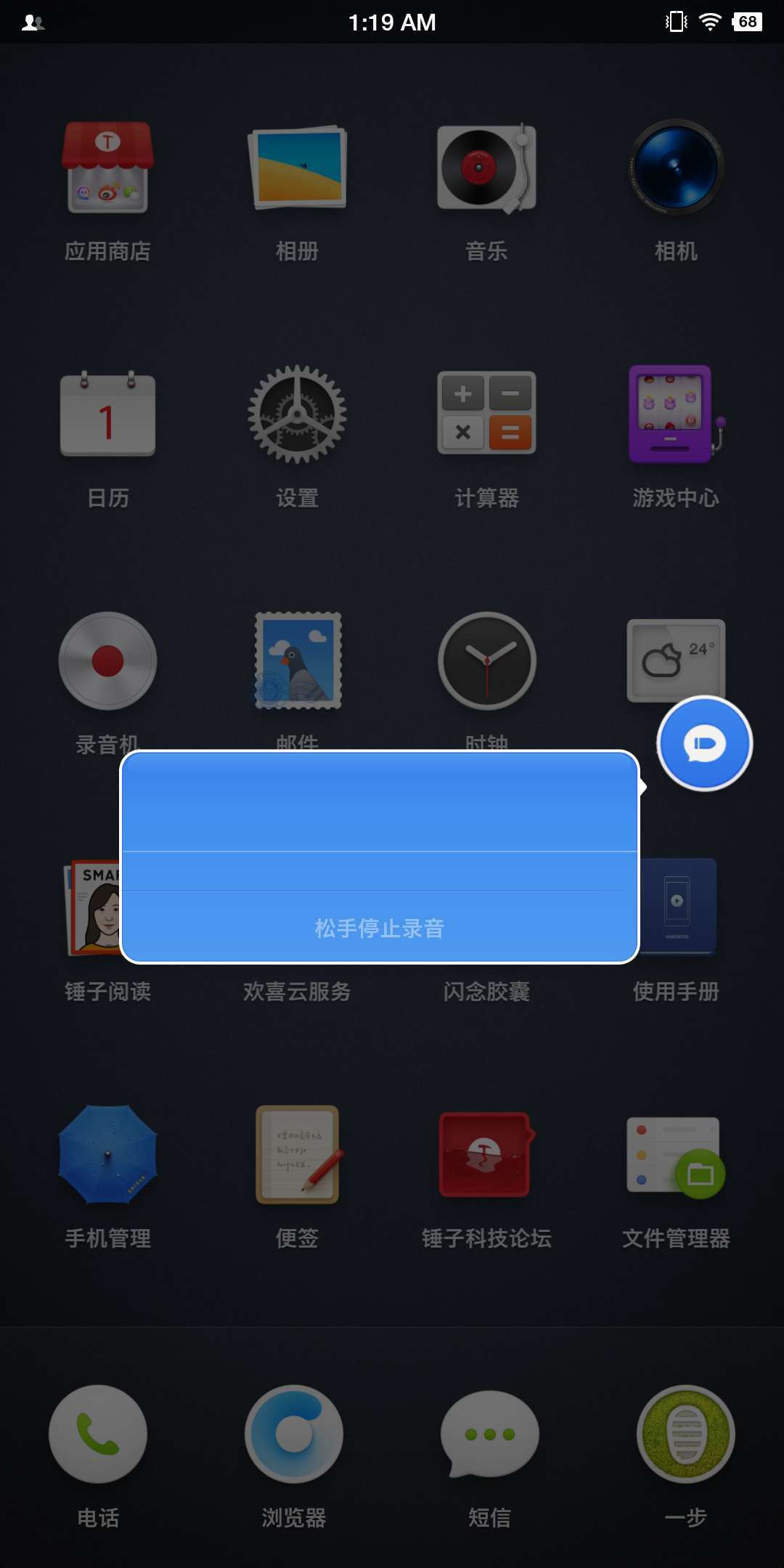Tap the blue floating voice capsule button

[704, 743]
